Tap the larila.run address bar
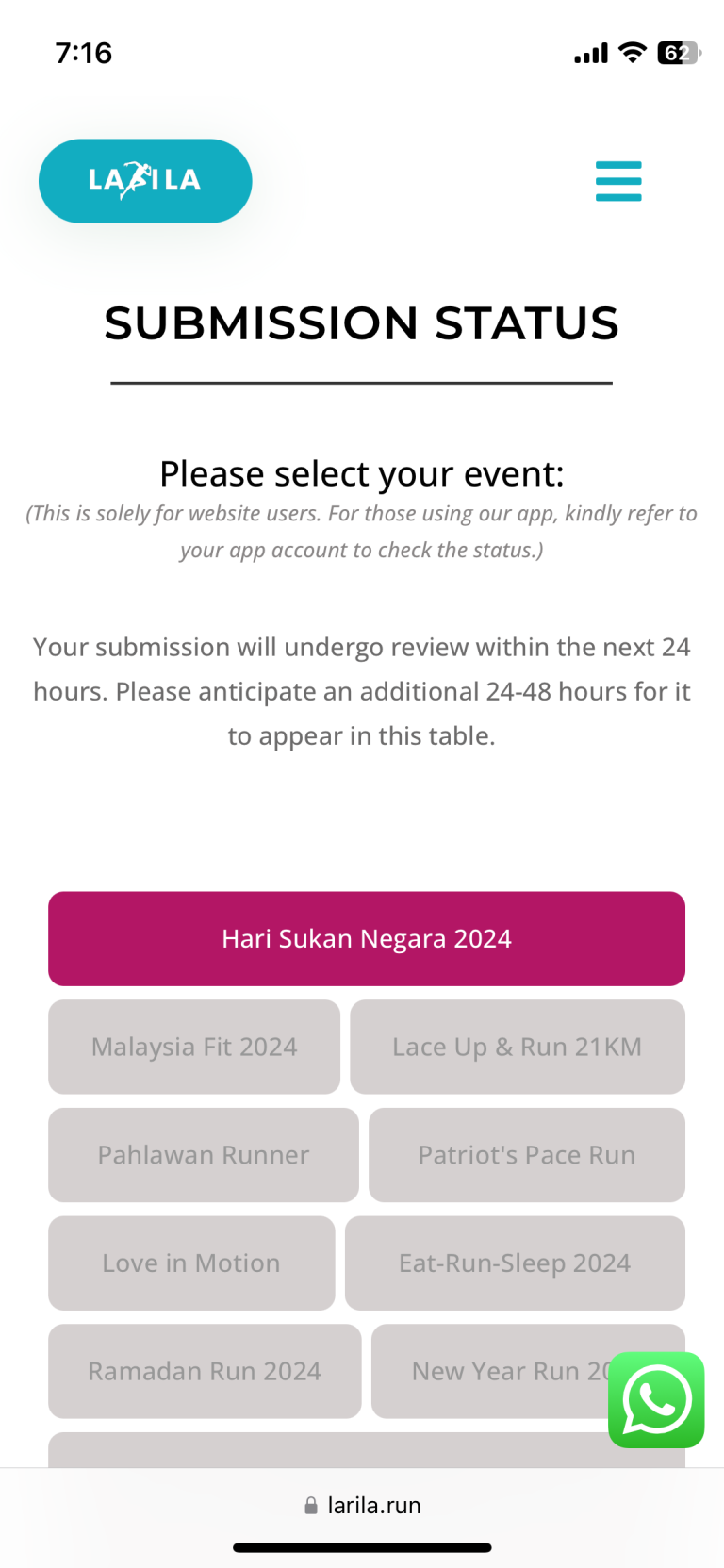This screenshot has height=1568, width=724. pyautogui.click(x=363, y=1506)
